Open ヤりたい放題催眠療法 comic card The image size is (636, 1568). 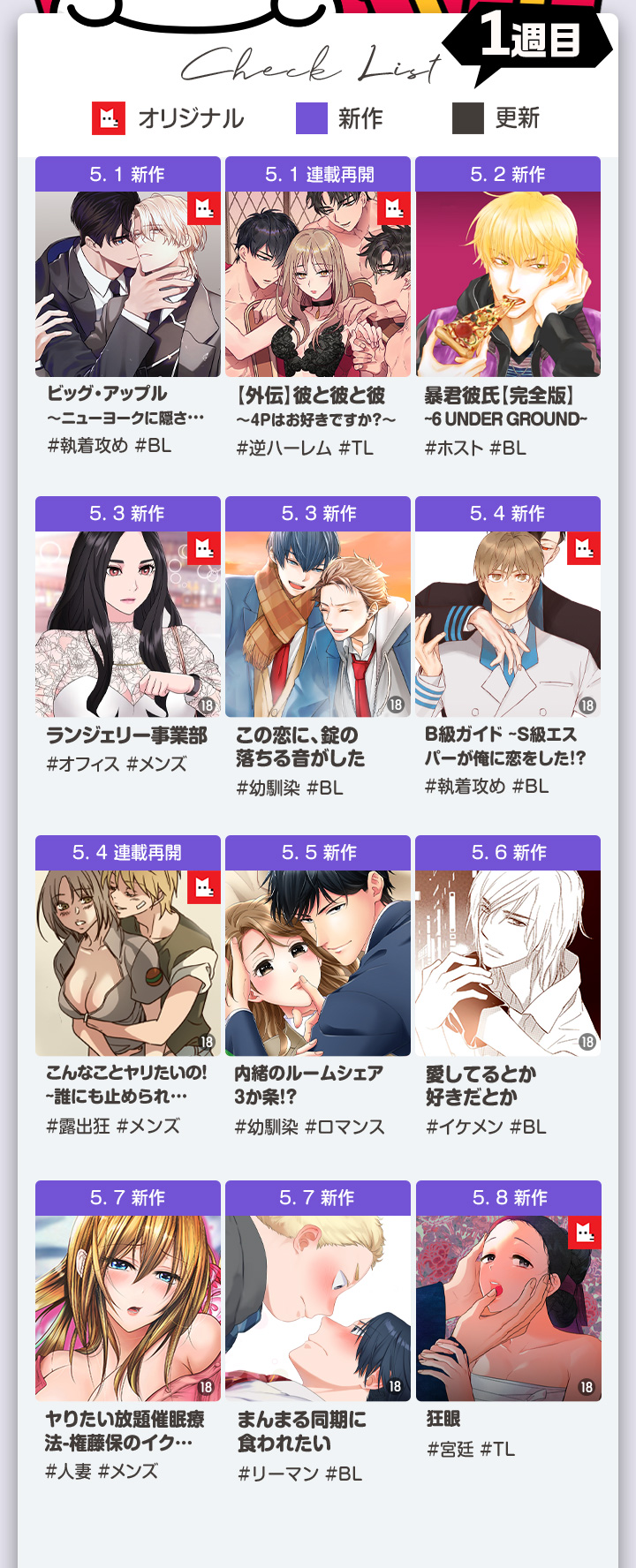click(128, 1308)
